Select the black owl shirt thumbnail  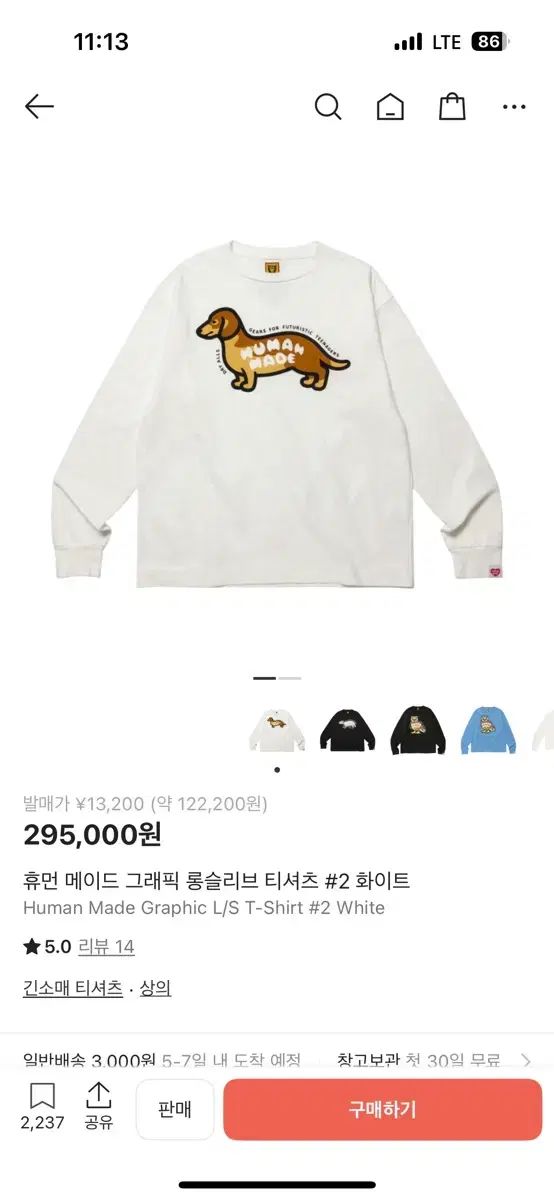pos(418,729)
